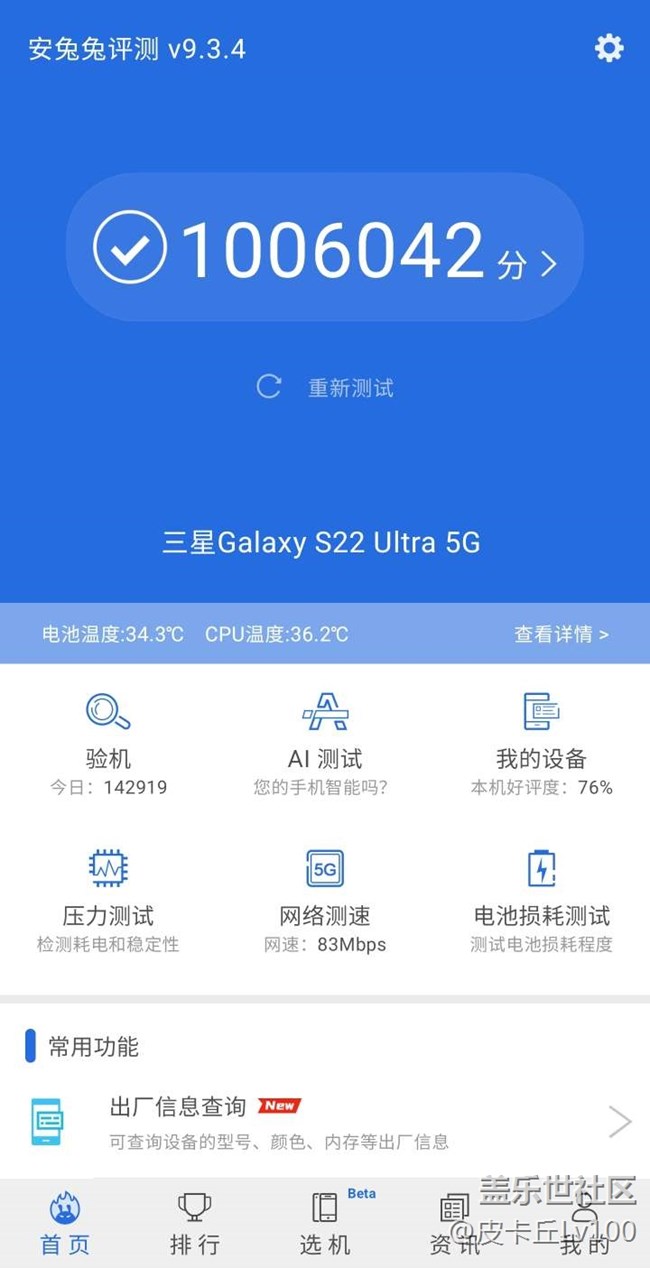The height and width of the screenshot is (1268, 650).
Task: Launch the 压力测试 stress test
Action: (x=108, y=898)
